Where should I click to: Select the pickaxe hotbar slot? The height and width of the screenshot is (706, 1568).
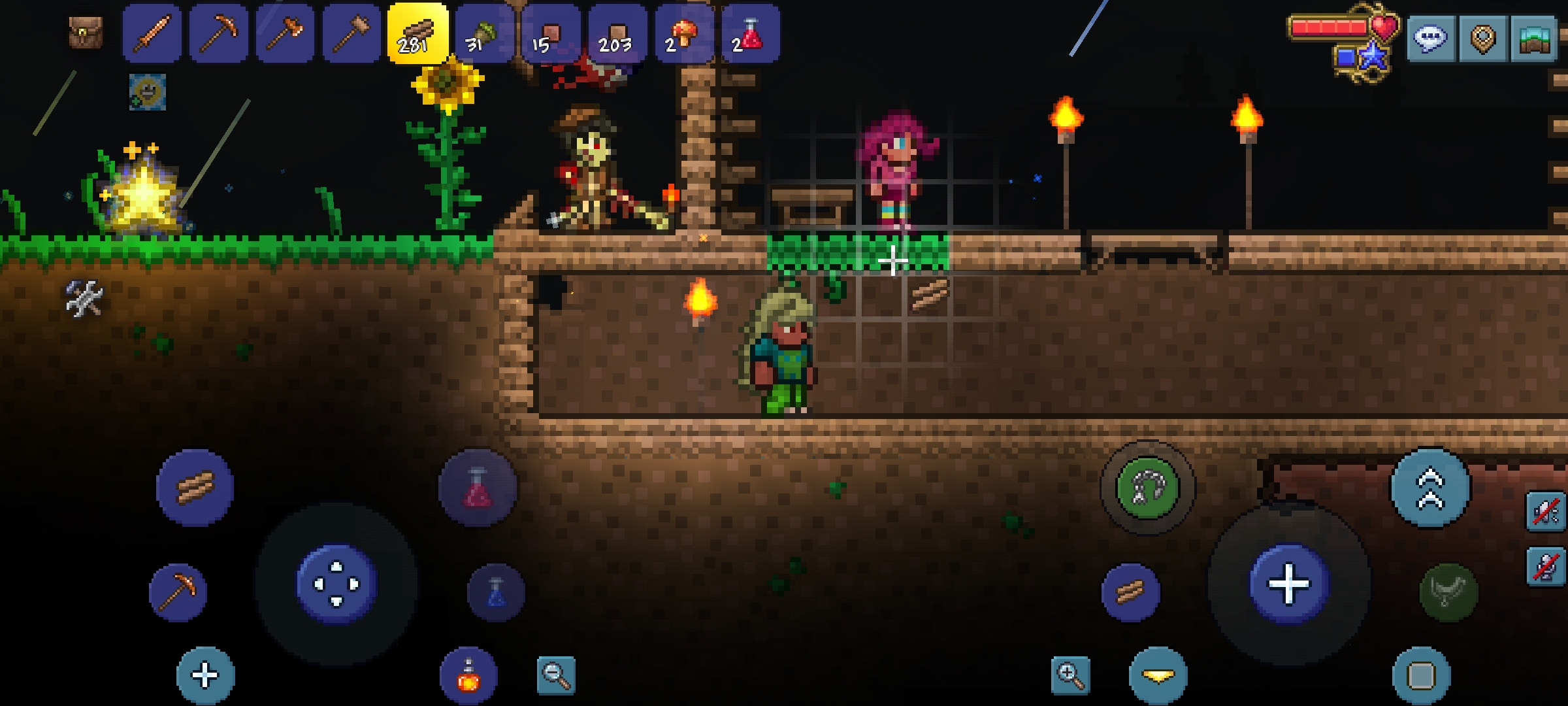click(x=219, y=33)
